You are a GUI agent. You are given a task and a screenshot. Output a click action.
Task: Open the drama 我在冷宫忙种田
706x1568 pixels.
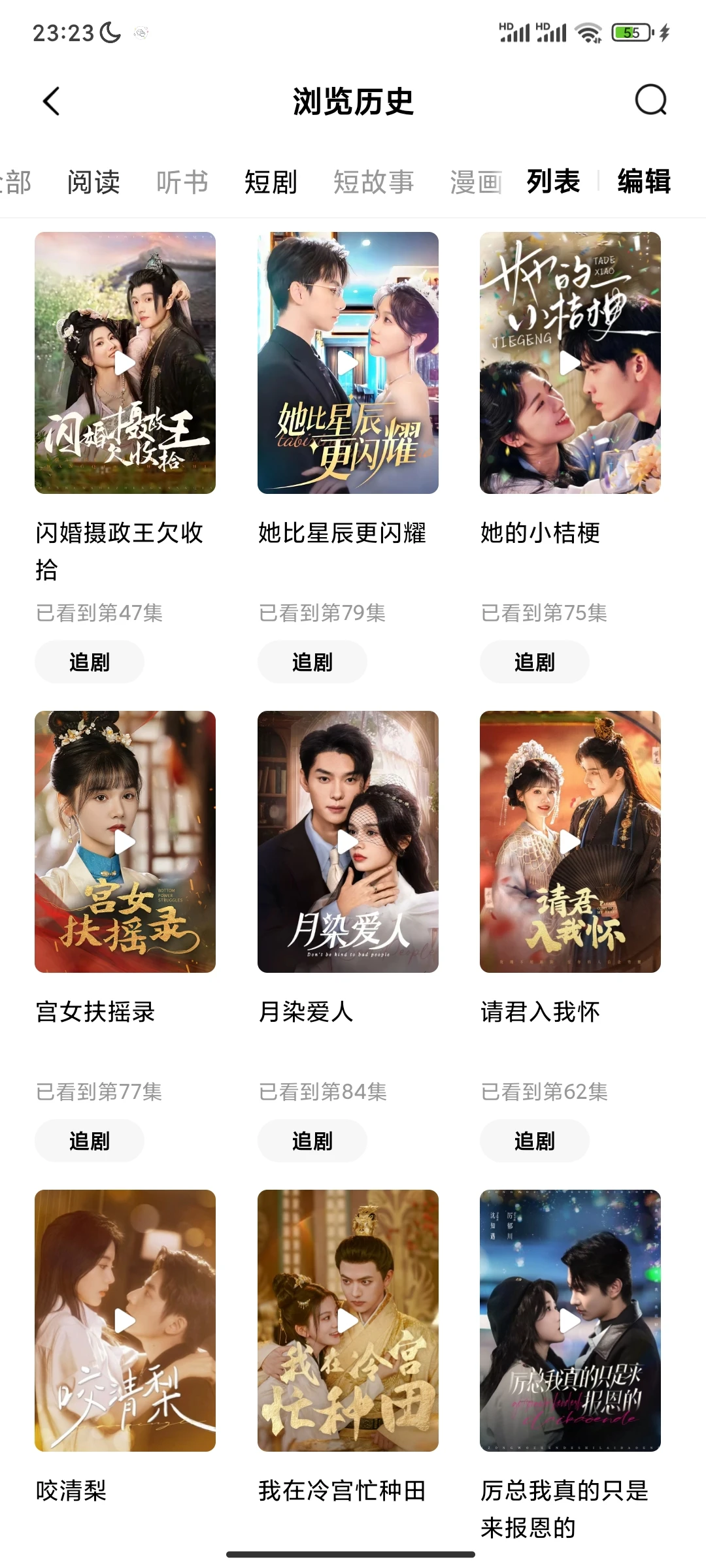click(x=348, y=1320)
